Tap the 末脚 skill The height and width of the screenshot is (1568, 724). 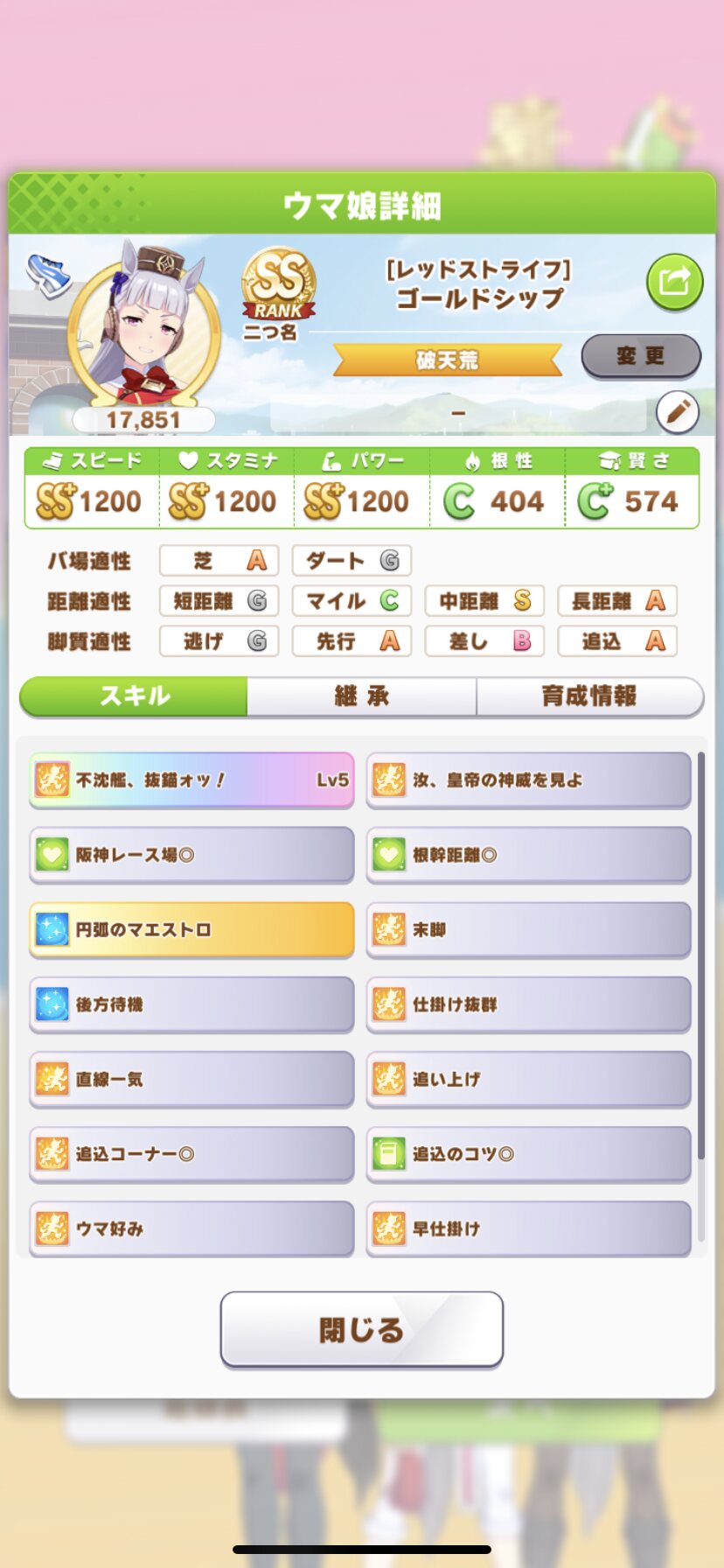pyautogui.click(x=528, y=929)
